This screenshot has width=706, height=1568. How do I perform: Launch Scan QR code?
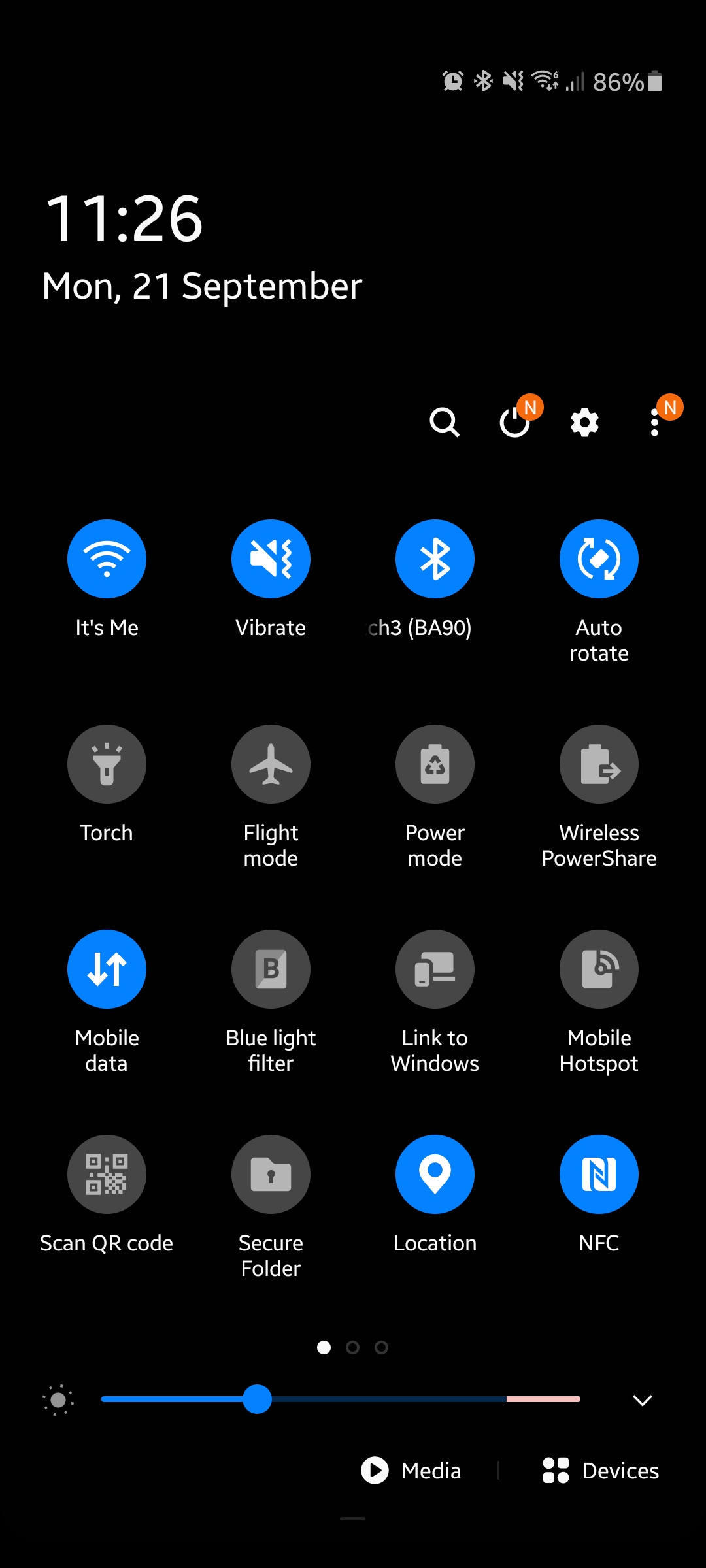click(x=107, y=1174)
